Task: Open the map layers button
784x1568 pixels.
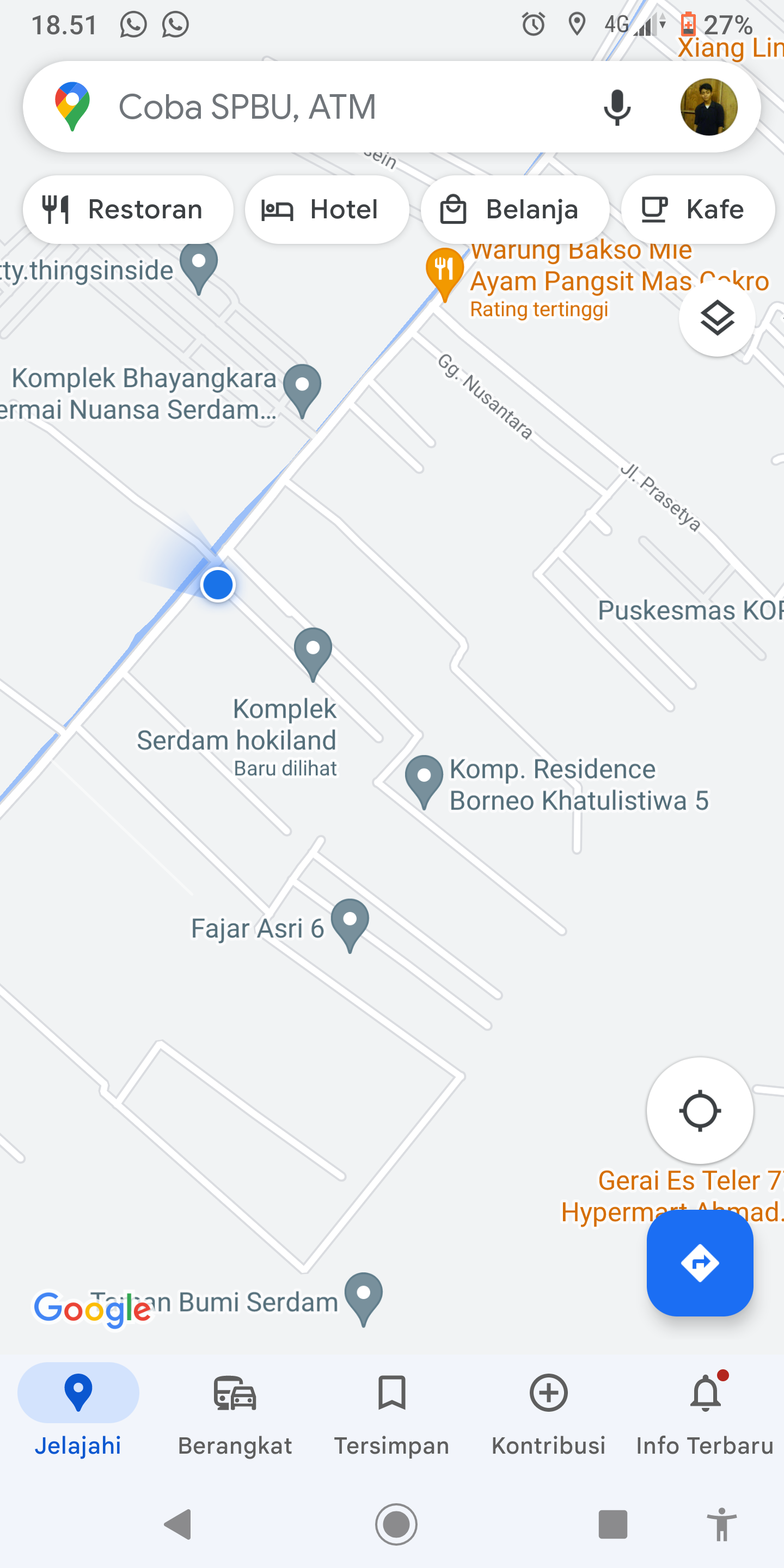Action: pos(717,318)
